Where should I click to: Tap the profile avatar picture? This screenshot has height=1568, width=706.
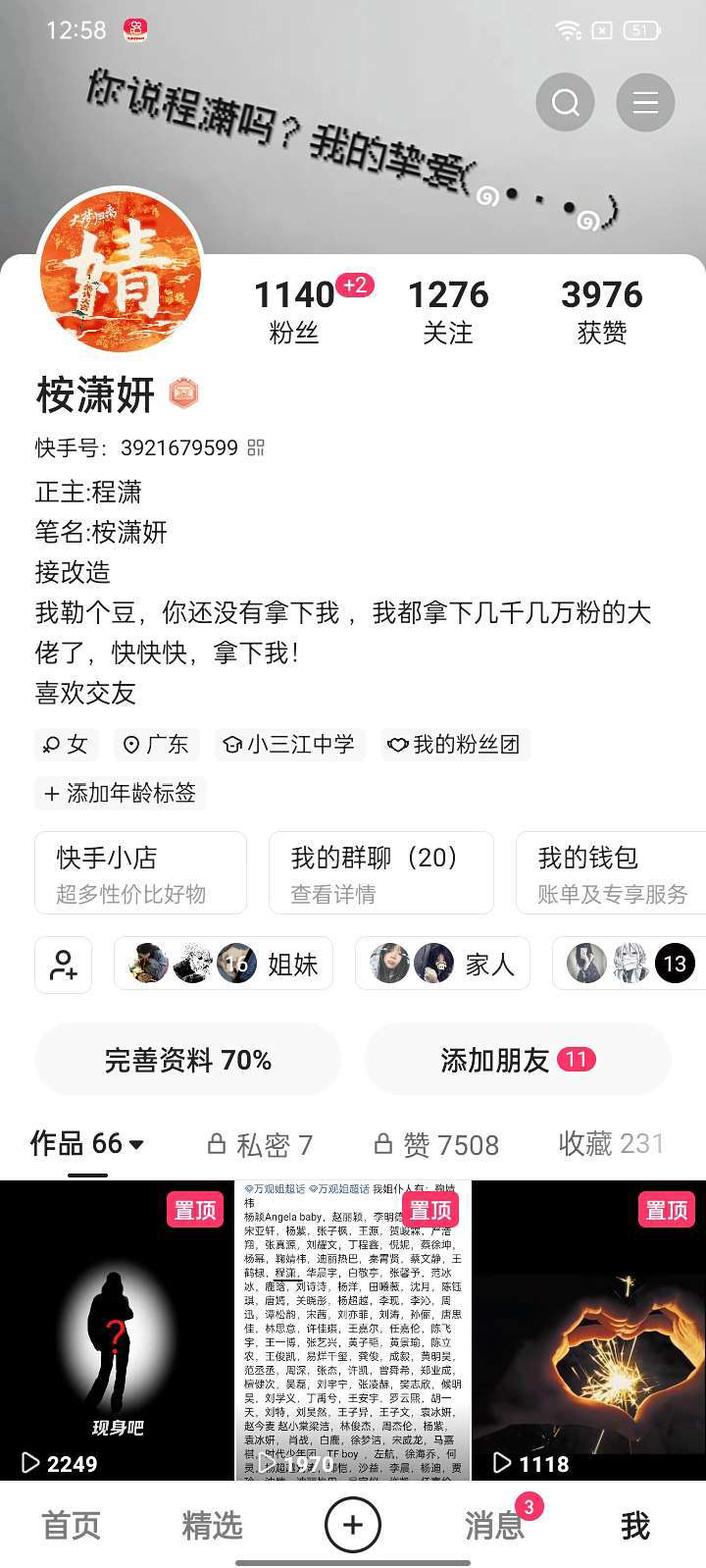121,270
